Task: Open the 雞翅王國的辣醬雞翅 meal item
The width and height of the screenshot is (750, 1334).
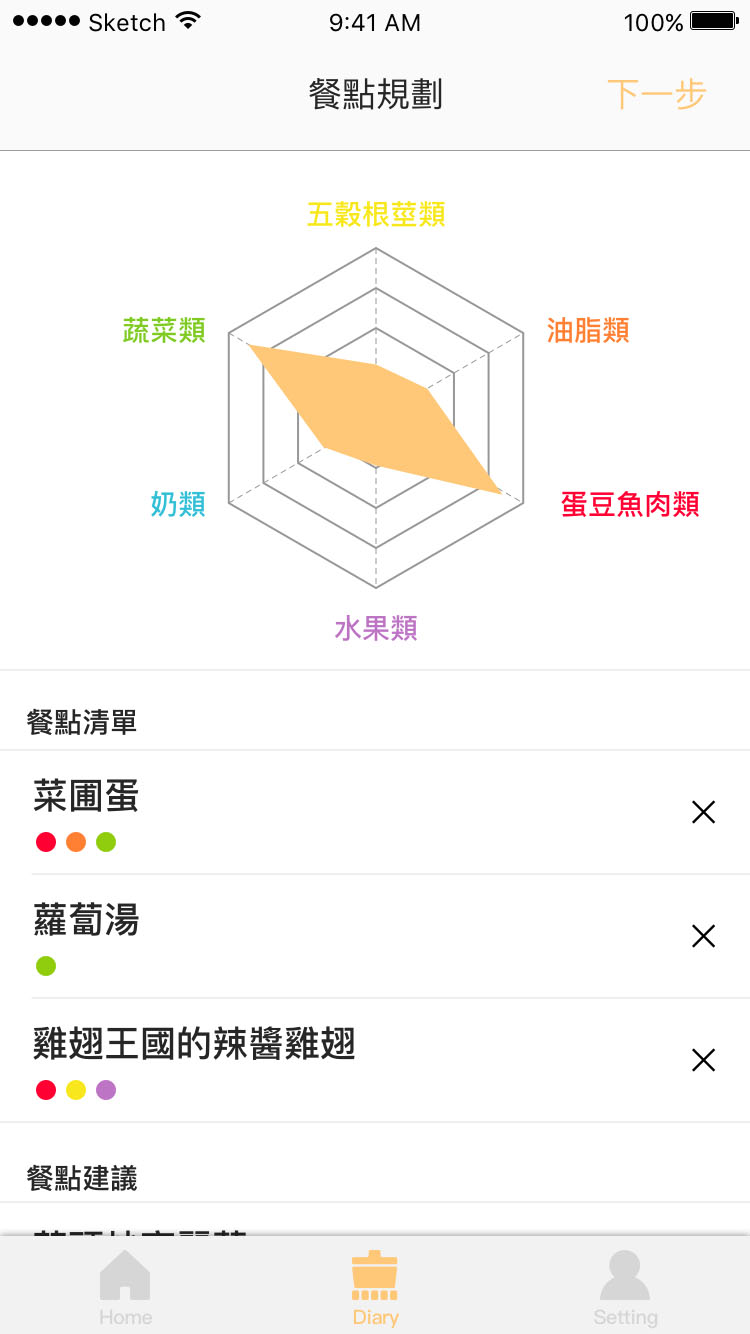Action: click(x=375, y=1060)
